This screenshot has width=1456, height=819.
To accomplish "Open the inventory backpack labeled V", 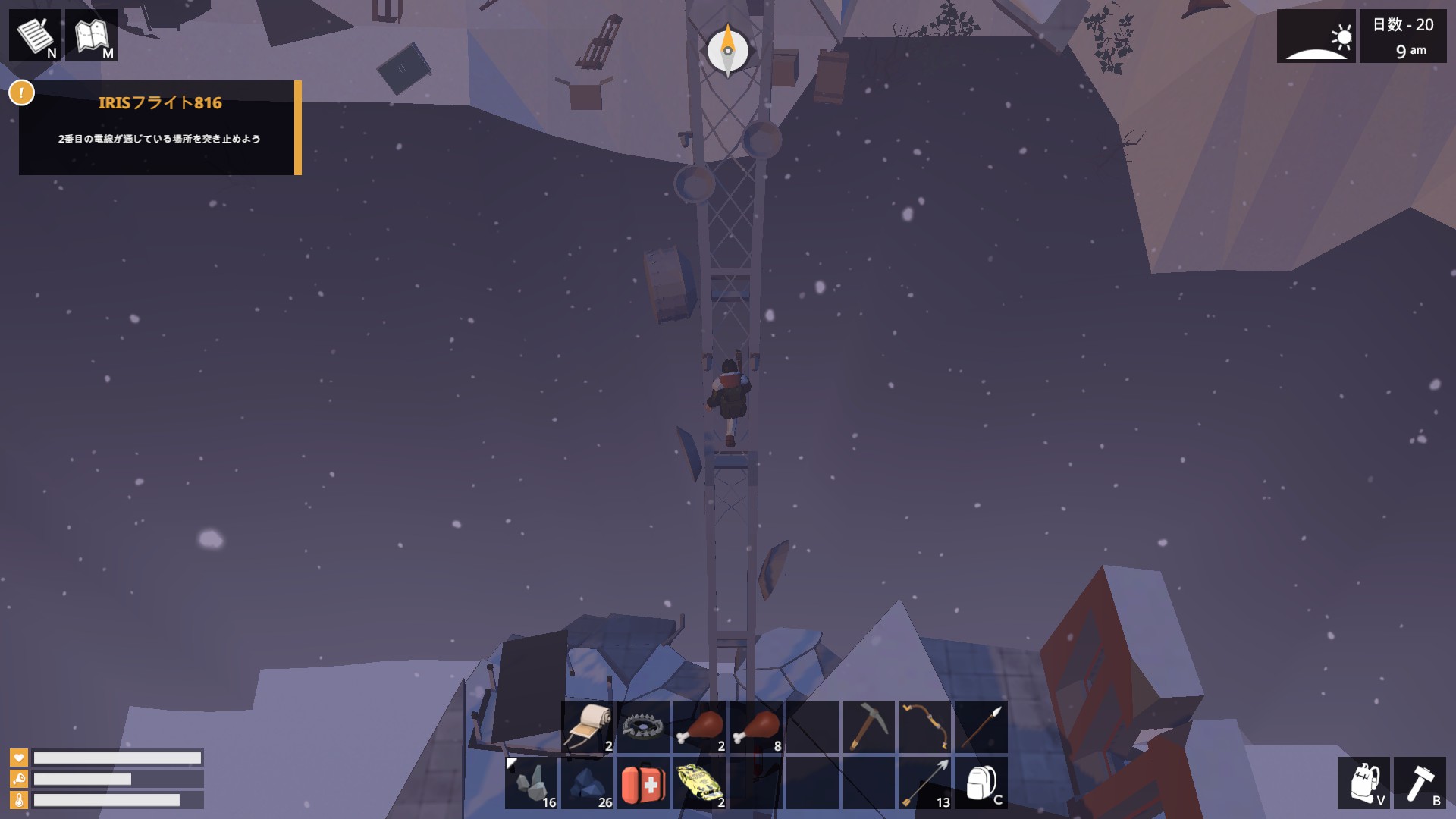I will tap(1363, 783).
